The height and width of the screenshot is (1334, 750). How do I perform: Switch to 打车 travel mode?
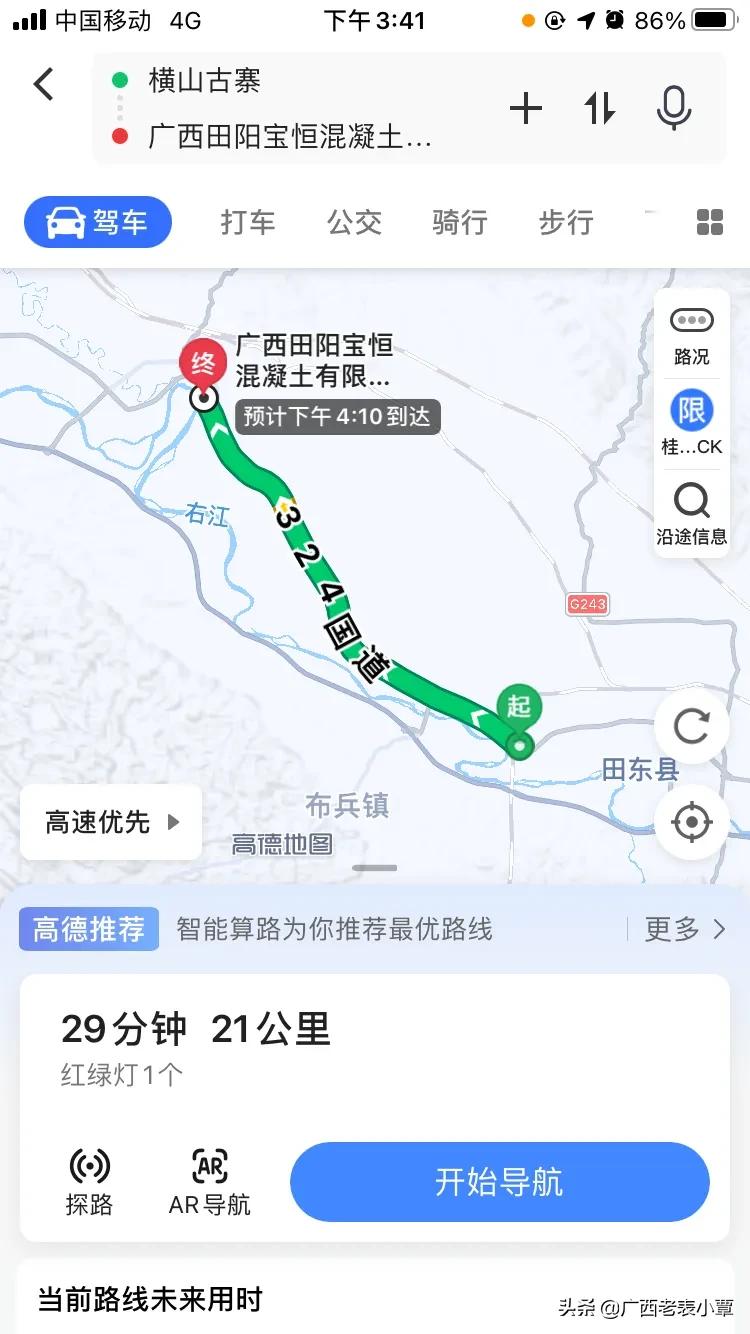click(x=248, y=222)
